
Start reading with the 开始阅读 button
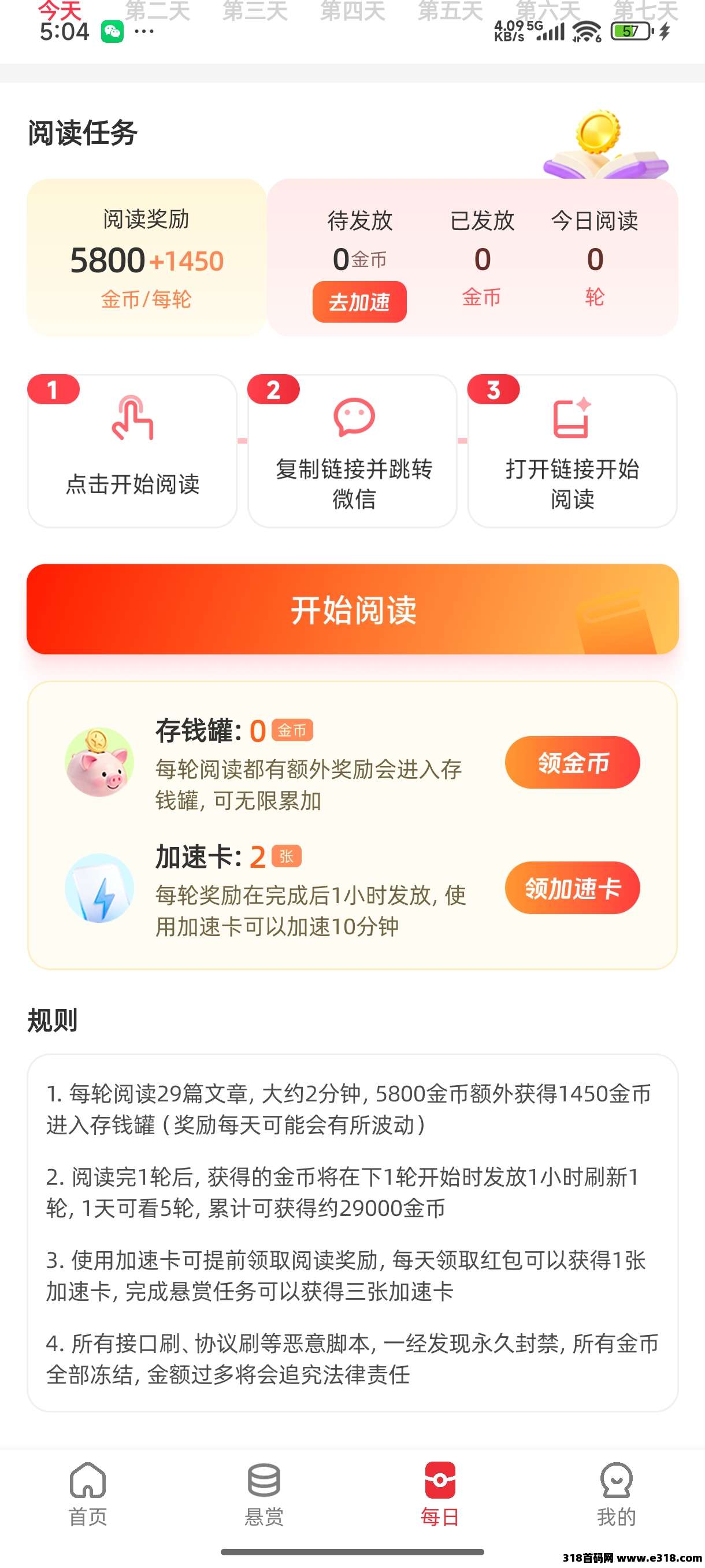(x=353, y=609)
